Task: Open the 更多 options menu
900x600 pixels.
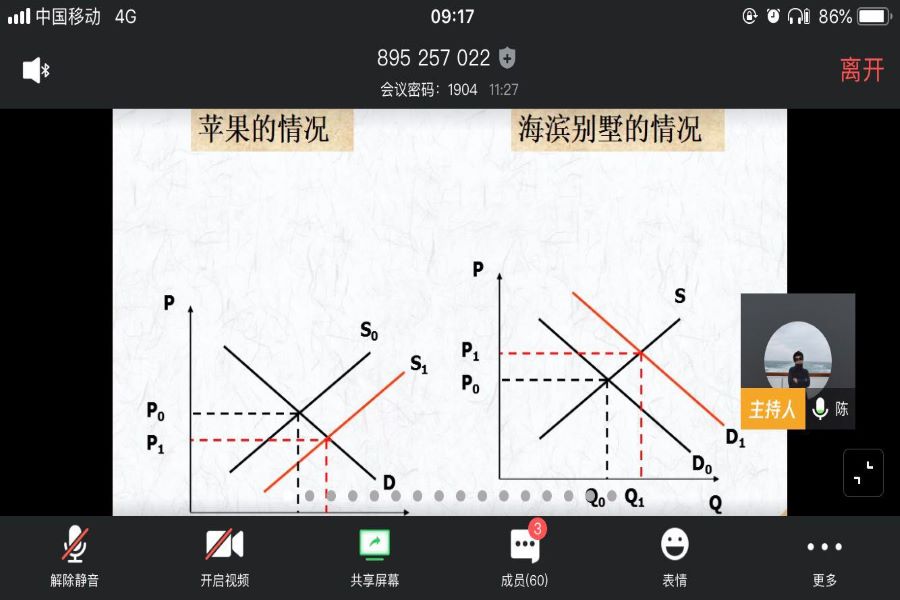Action: point(824,557)
